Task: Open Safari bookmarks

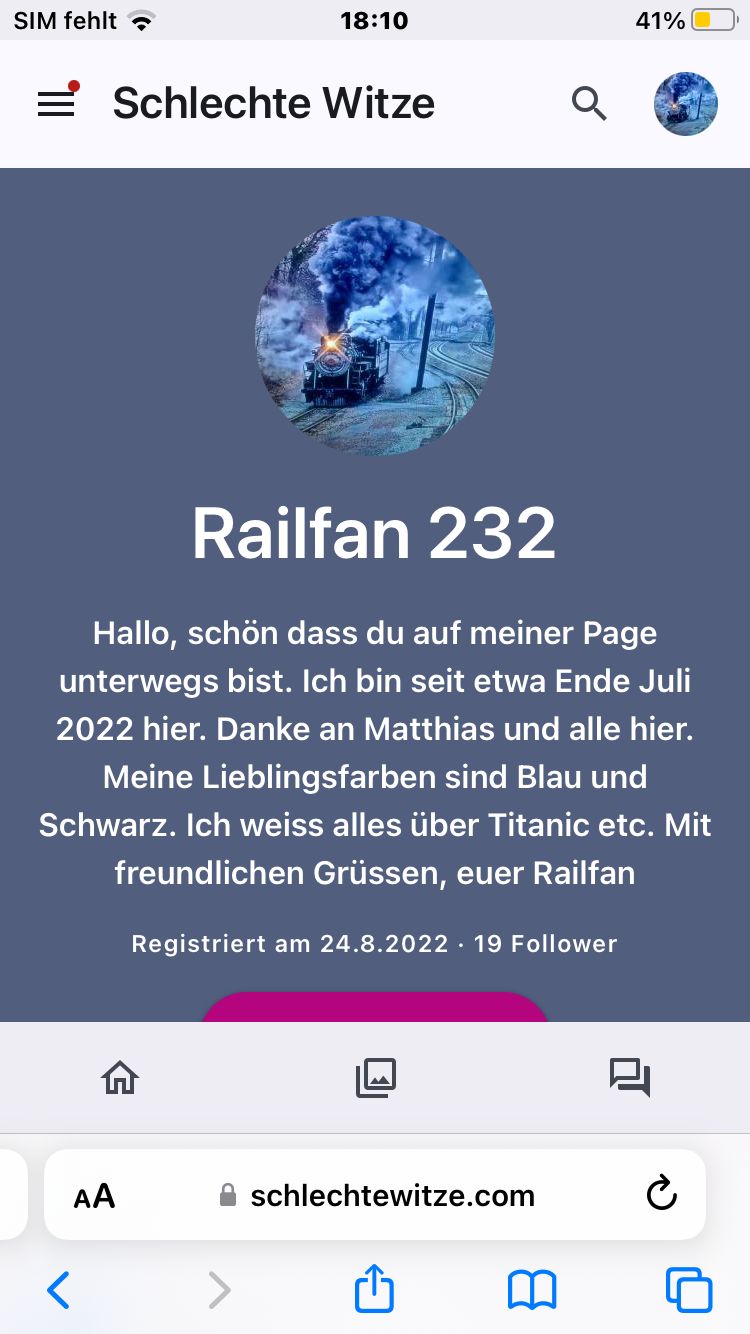Action: 532,1291
